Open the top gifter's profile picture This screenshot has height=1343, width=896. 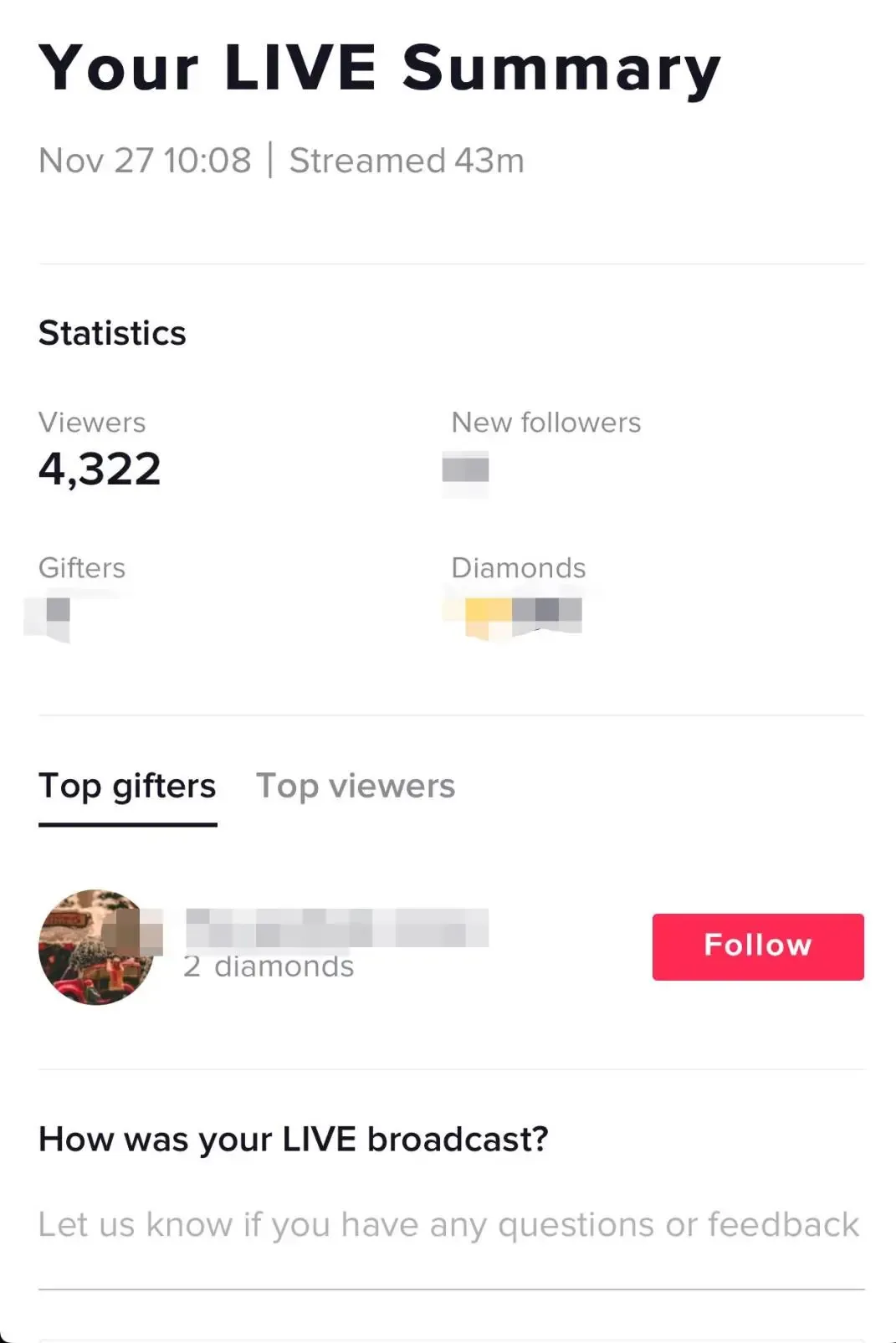click(96, 947)
